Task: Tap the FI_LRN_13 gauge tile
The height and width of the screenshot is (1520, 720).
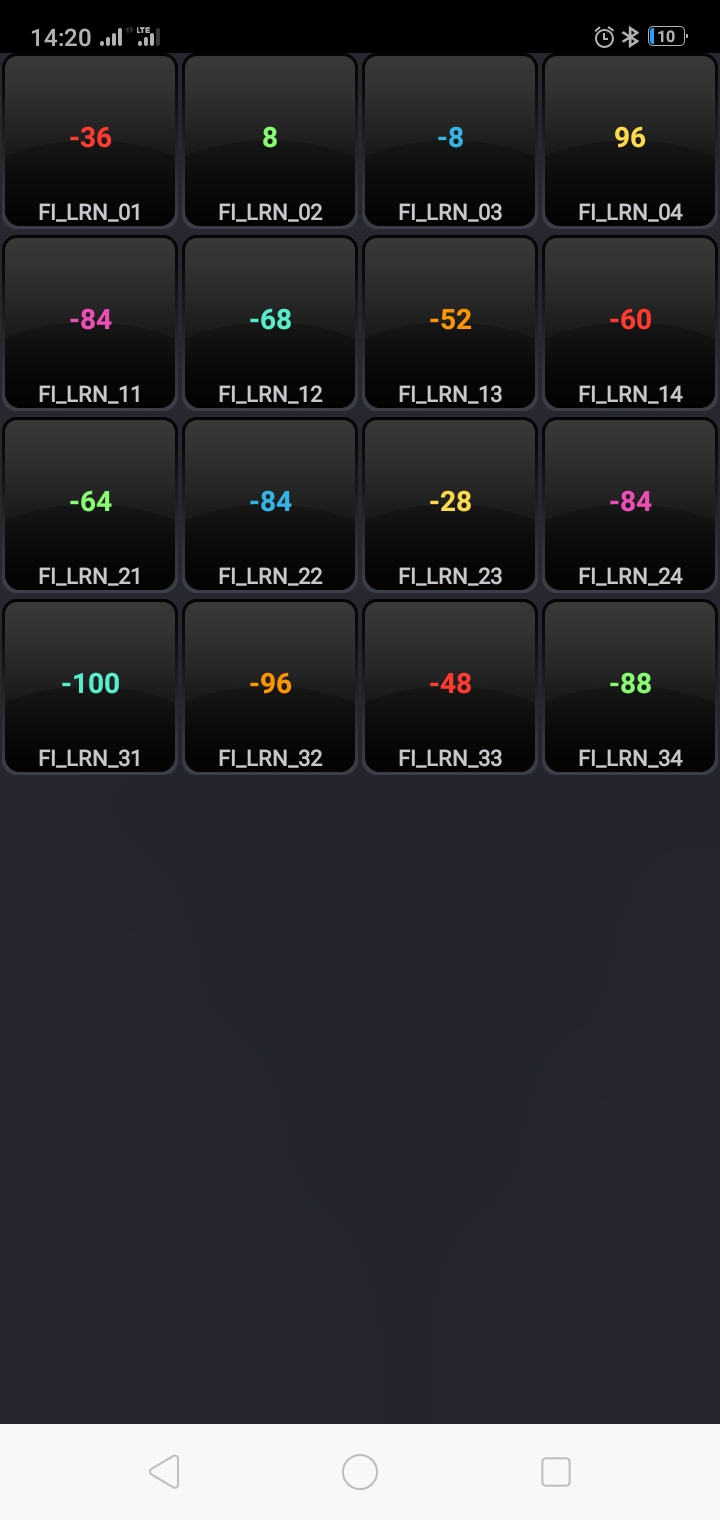Action: pos(450,324)
